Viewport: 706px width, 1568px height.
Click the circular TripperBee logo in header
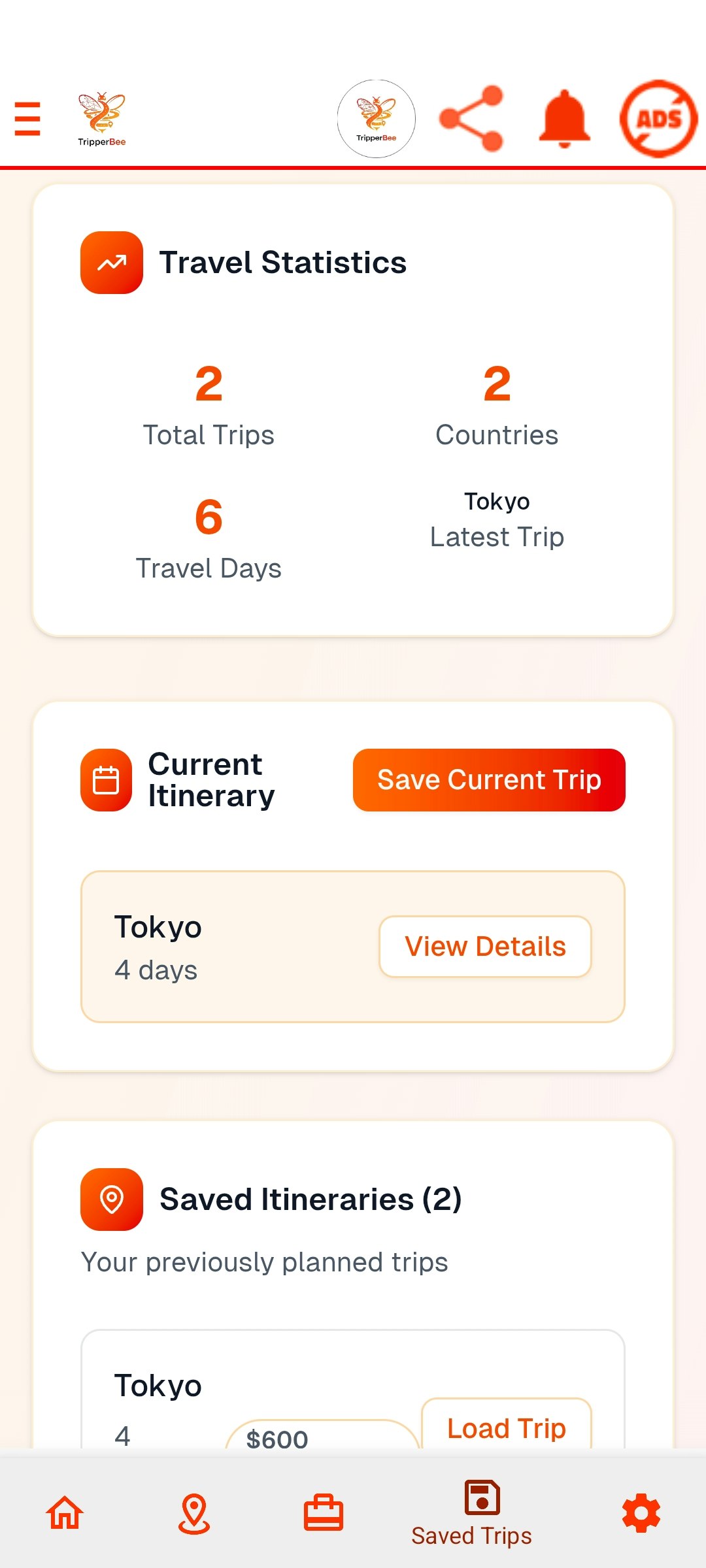[x=376, y=119]
